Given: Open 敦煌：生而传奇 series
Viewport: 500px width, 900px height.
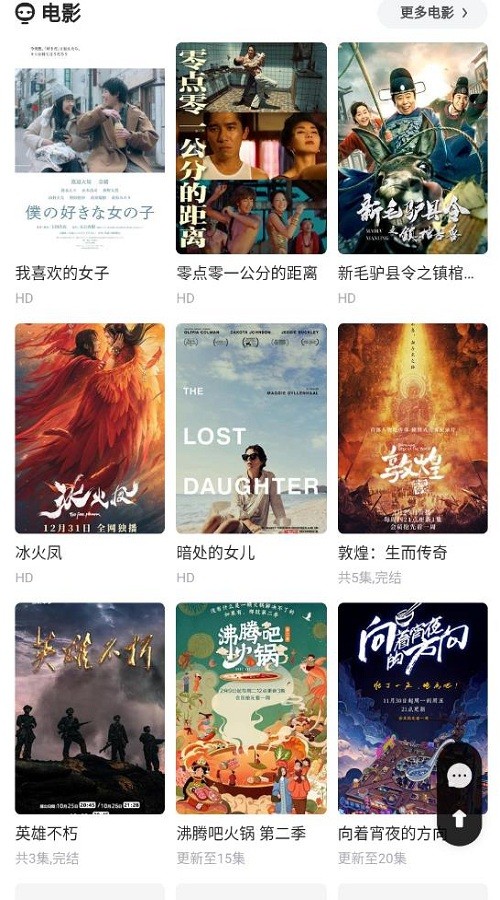Looking at the screenshot, I should click(413, 428).
